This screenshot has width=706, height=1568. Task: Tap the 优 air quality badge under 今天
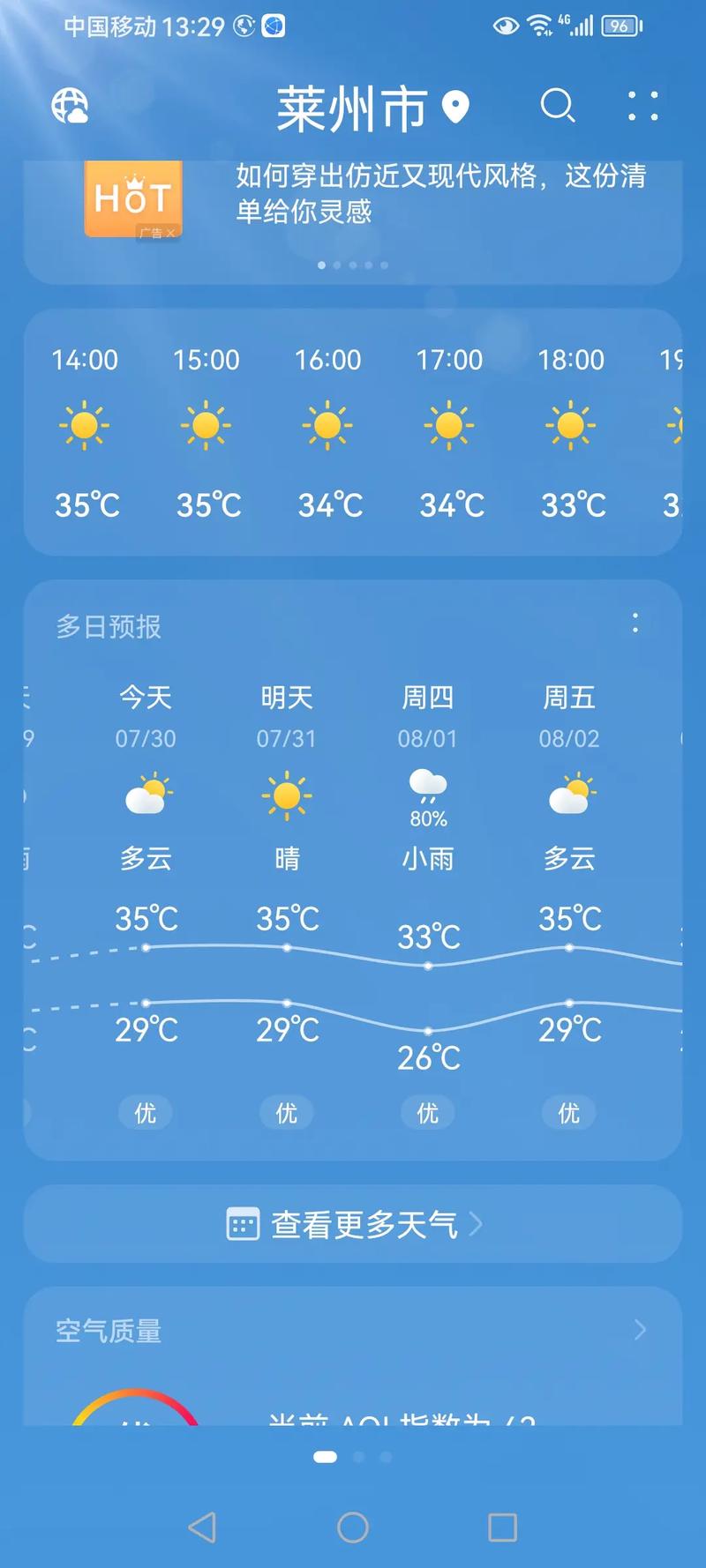pyautogui.click(x=146, y=1113)
